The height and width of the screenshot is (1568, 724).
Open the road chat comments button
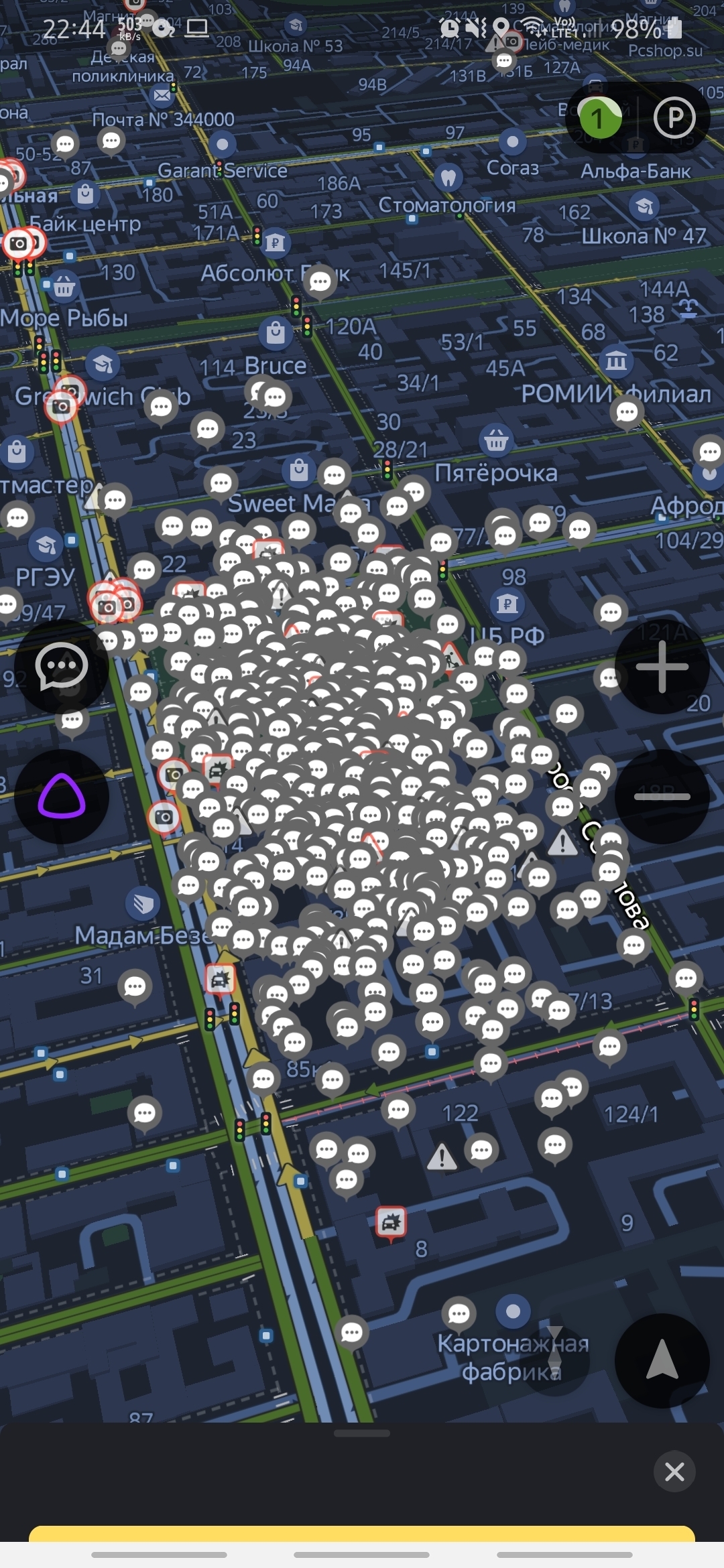pyautogui.click(x=62, y=666)
